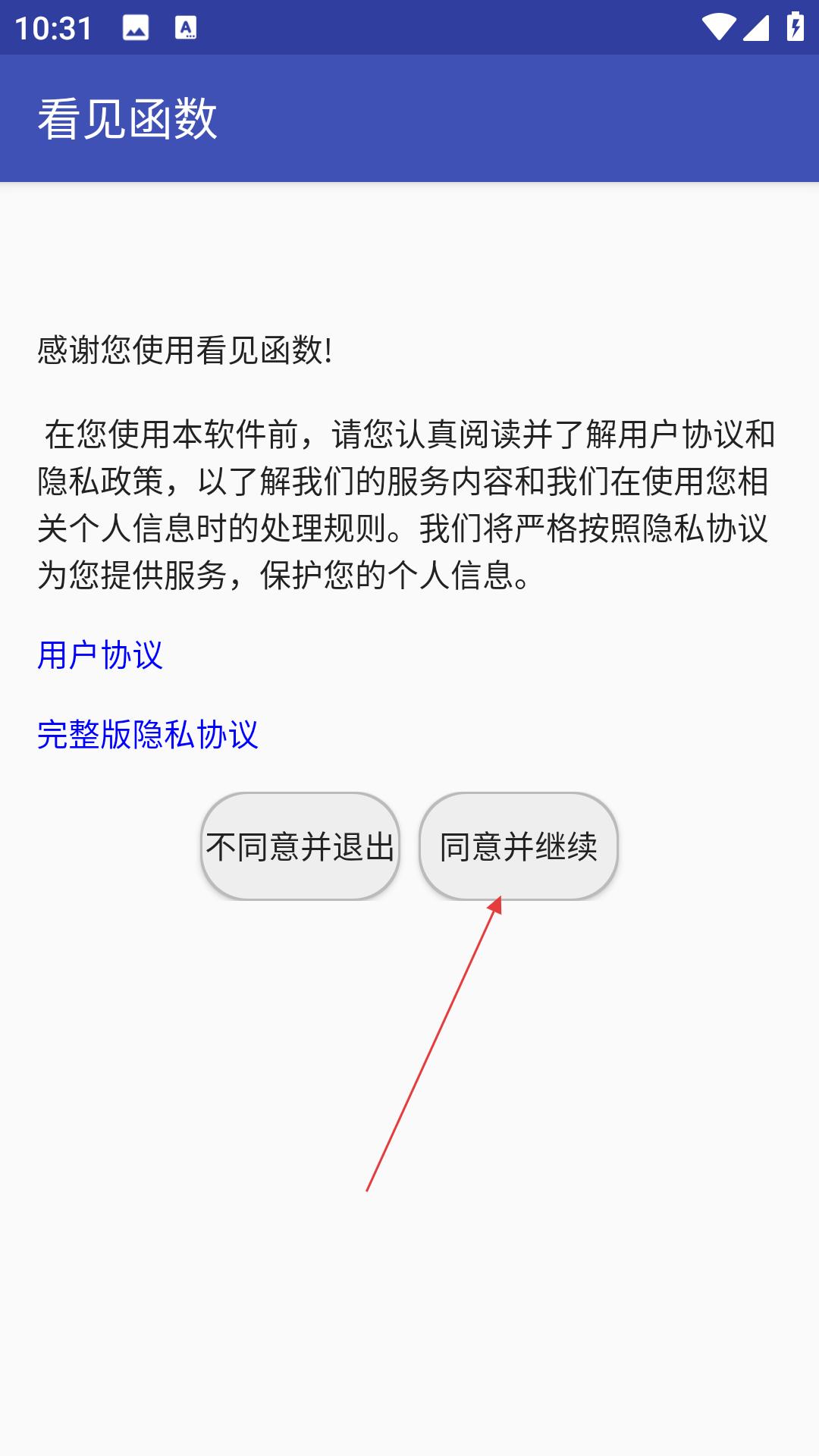Viewport: 819px width, 1456px height.
Task: Open the 用户协议 link
Action: coord(100,655)
